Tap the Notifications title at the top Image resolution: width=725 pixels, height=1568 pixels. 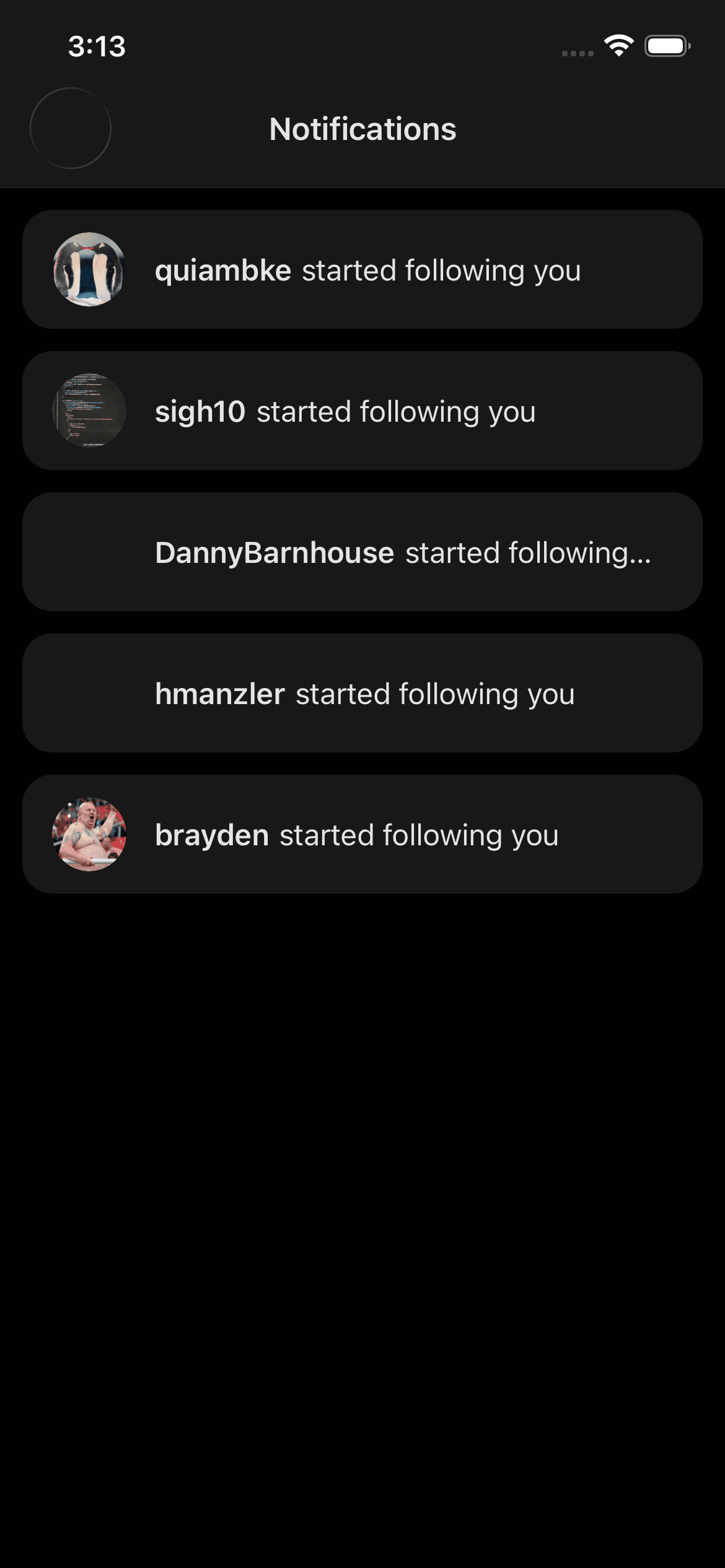point(362,129)
